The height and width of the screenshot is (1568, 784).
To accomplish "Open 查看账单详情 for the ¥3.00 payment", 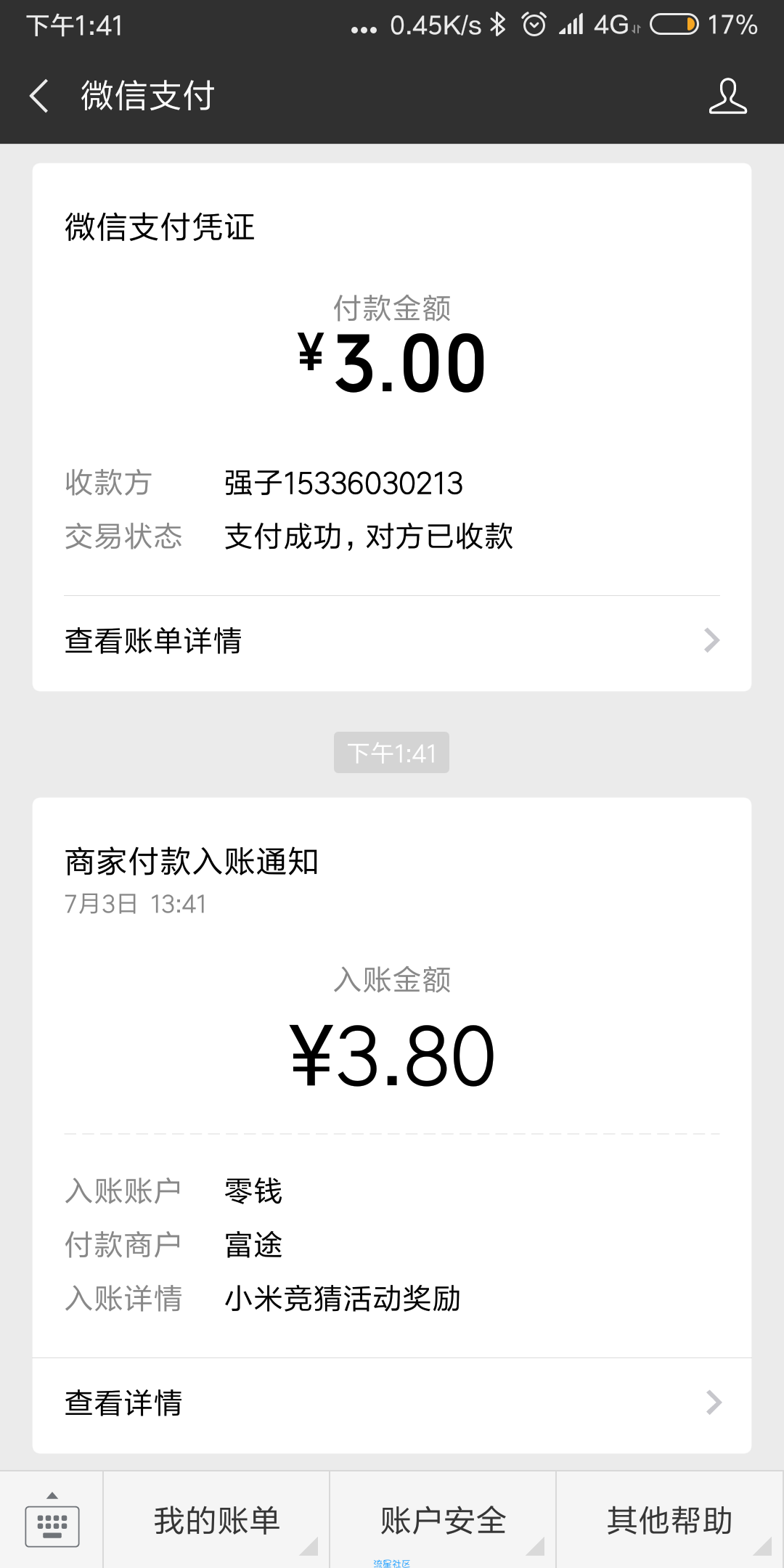I will click(392, 642).
